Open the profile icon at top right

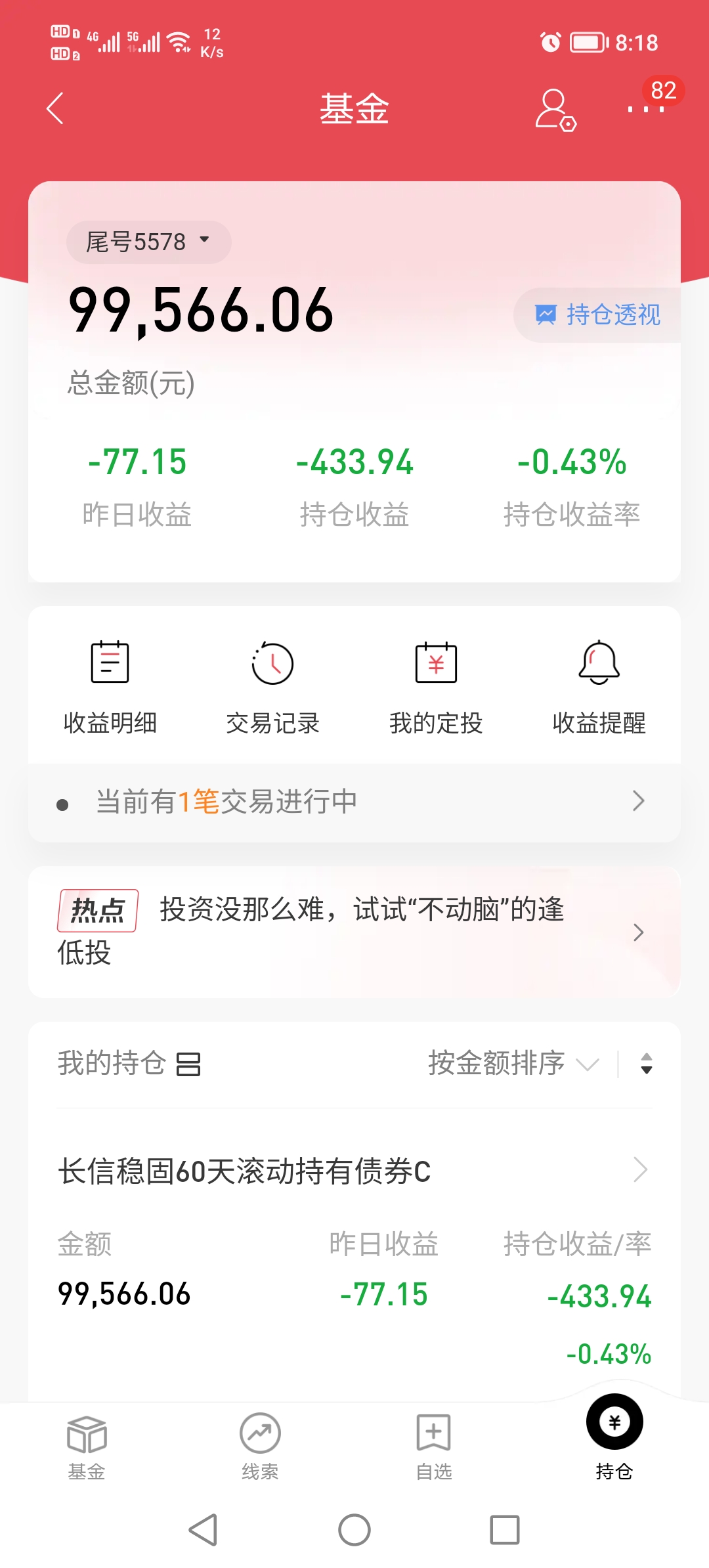[x=555, y=109]
